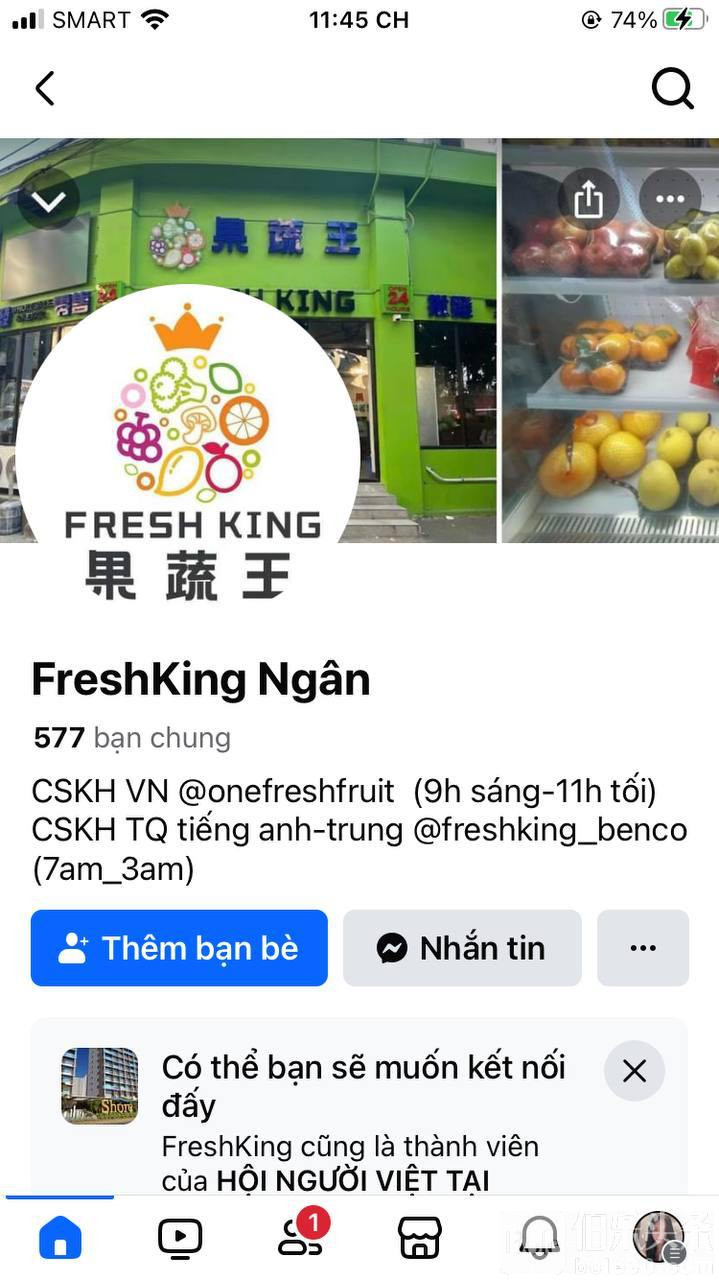719x1280 pixels.
Task: Send a message via "Nhắn tin"
Action: [462, 948]
